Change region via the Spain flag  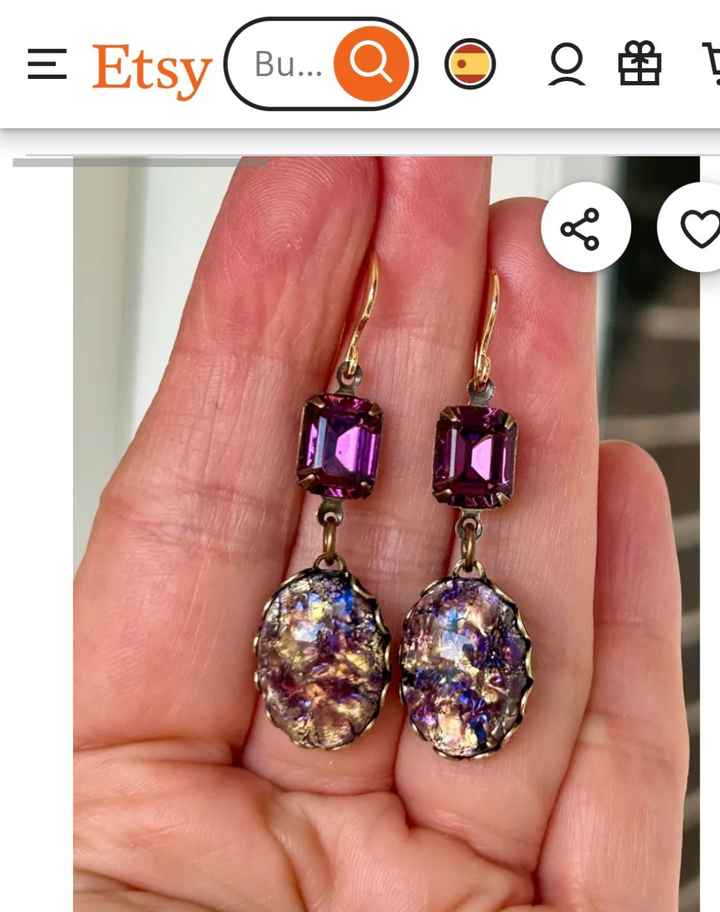470,65
